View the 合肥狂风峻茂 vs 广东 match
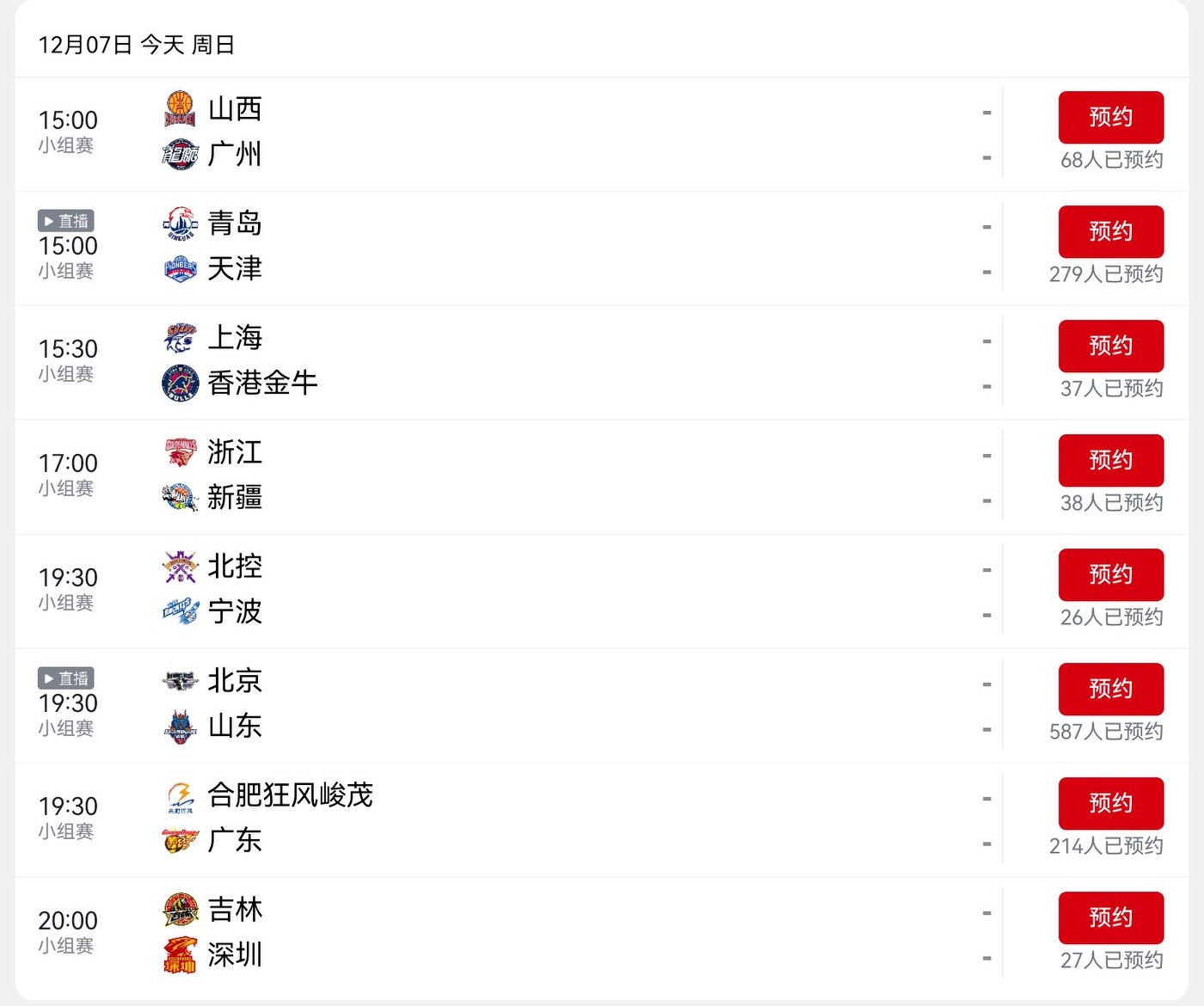The height and width of the screenshot is (1006, 1204). coord(516,819)
